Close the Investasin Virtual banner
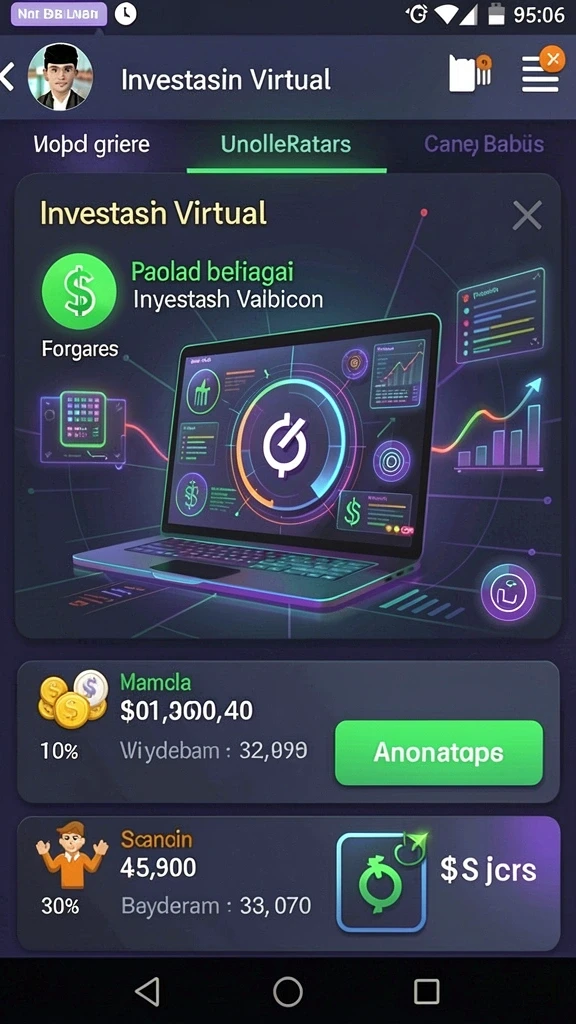Image resolution: width=576 pixels, height=1024 pixels. tap(527, 215)
